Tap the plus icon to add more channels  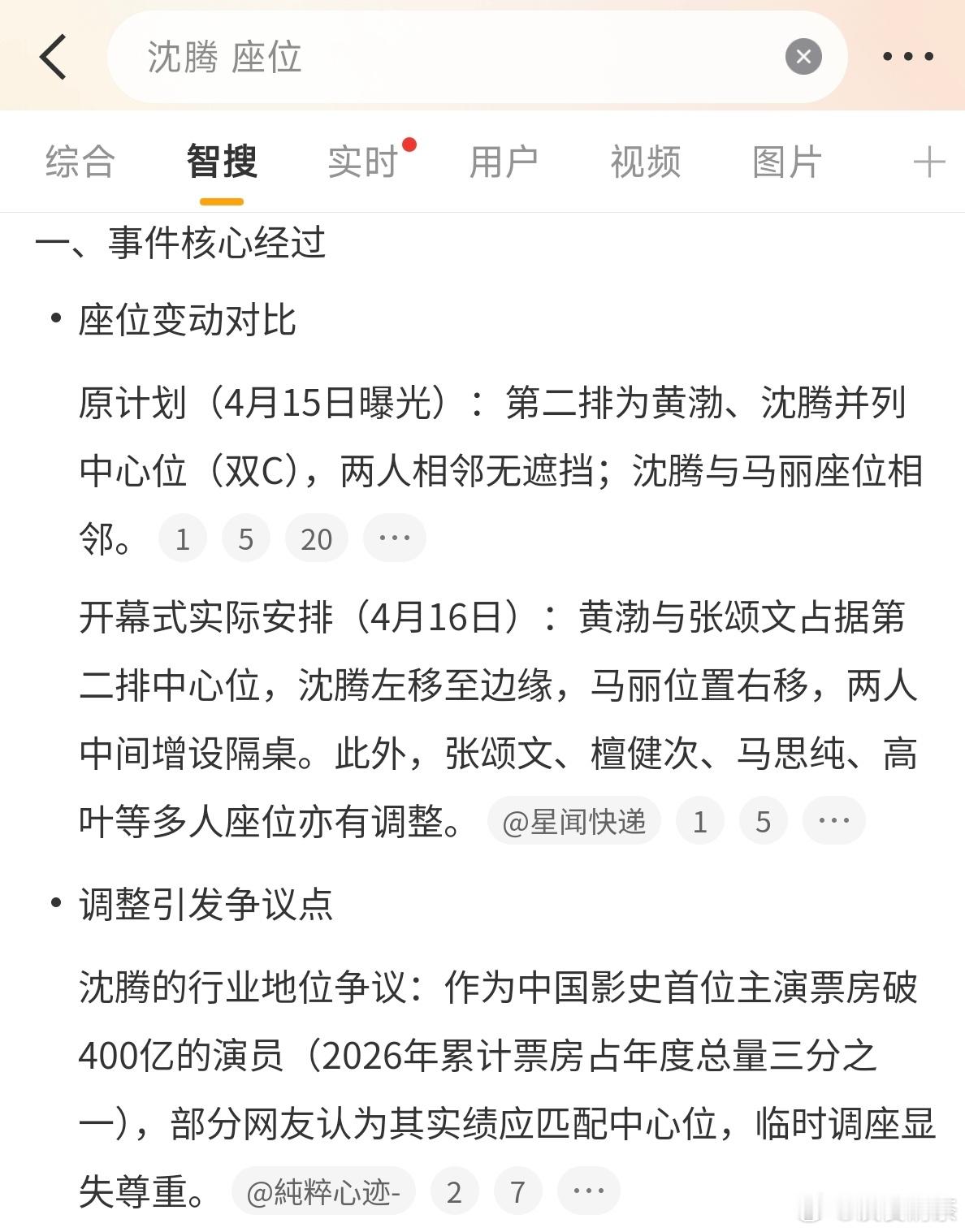click(927, 162)
